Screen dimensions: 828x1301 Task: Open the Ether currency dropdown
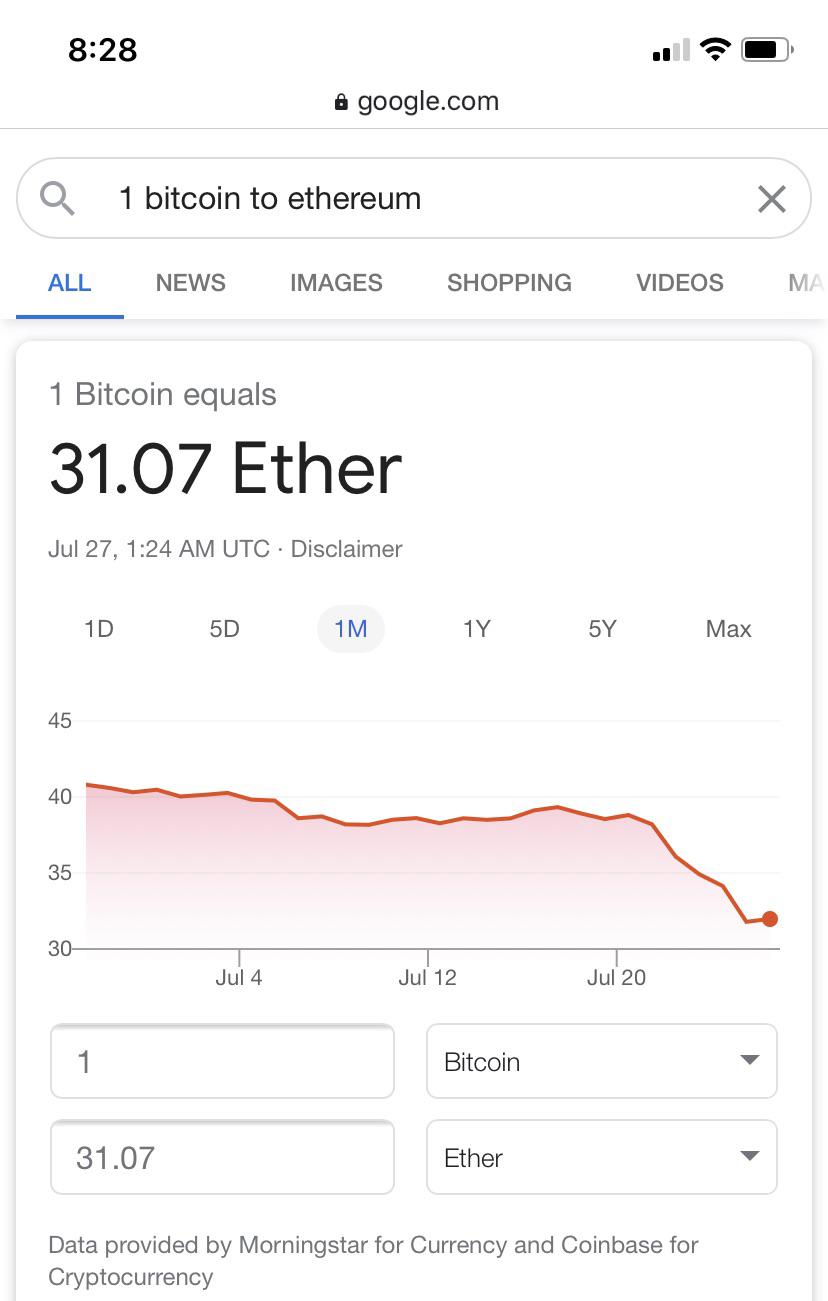(x=601, y=1157)
